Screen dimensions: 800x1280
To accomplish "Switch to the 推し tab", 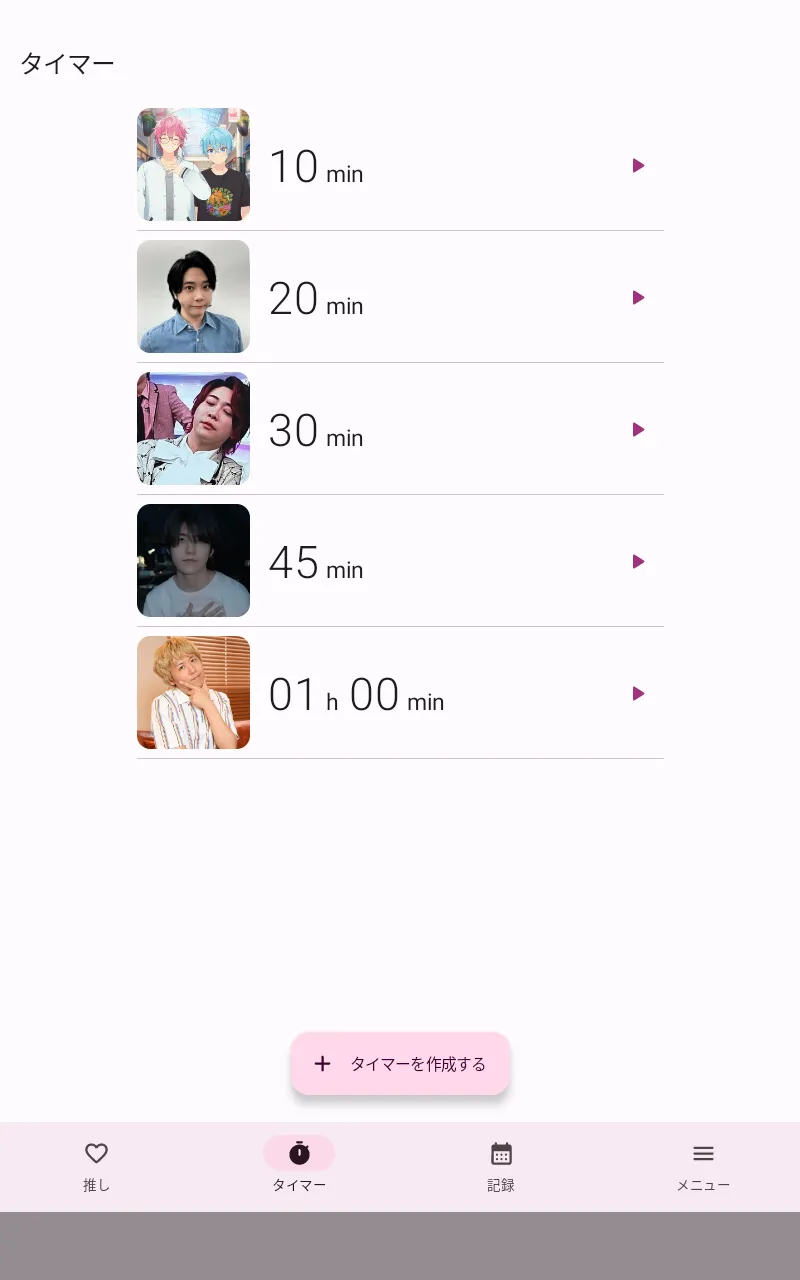I will [x=96, y=1167].
